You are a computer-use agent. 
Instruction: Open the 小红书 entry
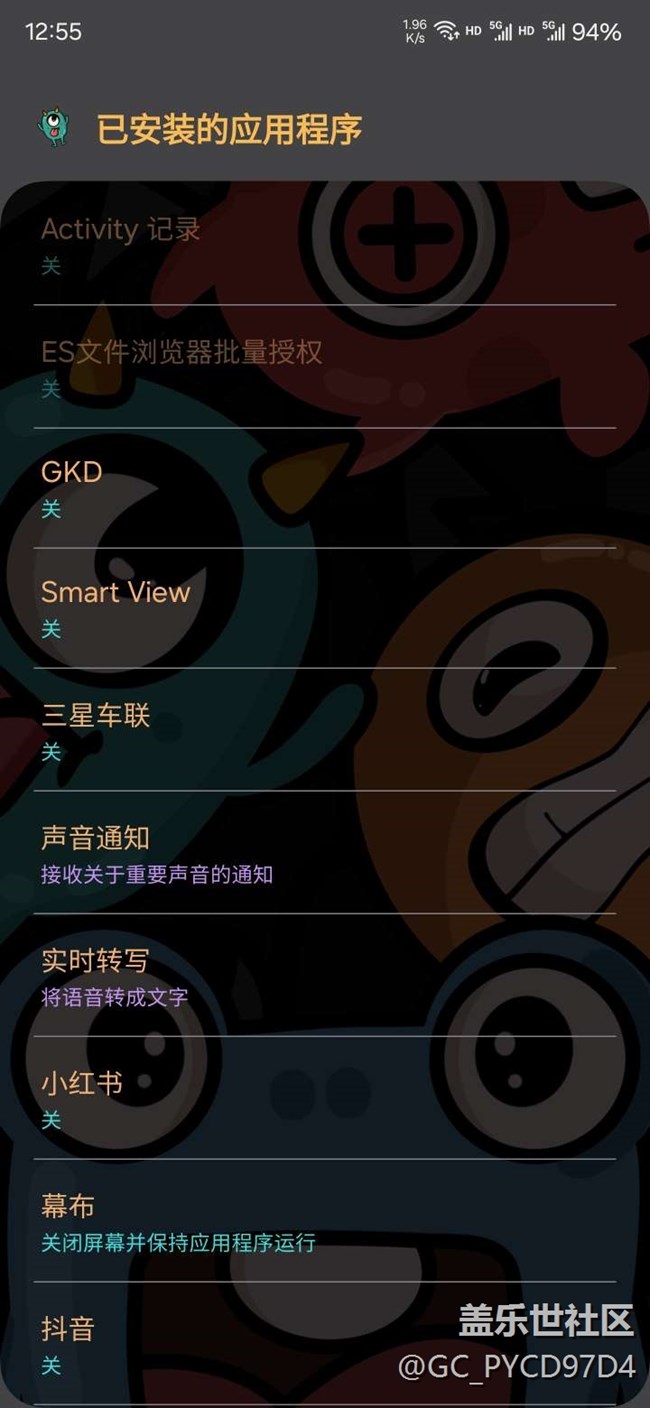(324, 1099)
